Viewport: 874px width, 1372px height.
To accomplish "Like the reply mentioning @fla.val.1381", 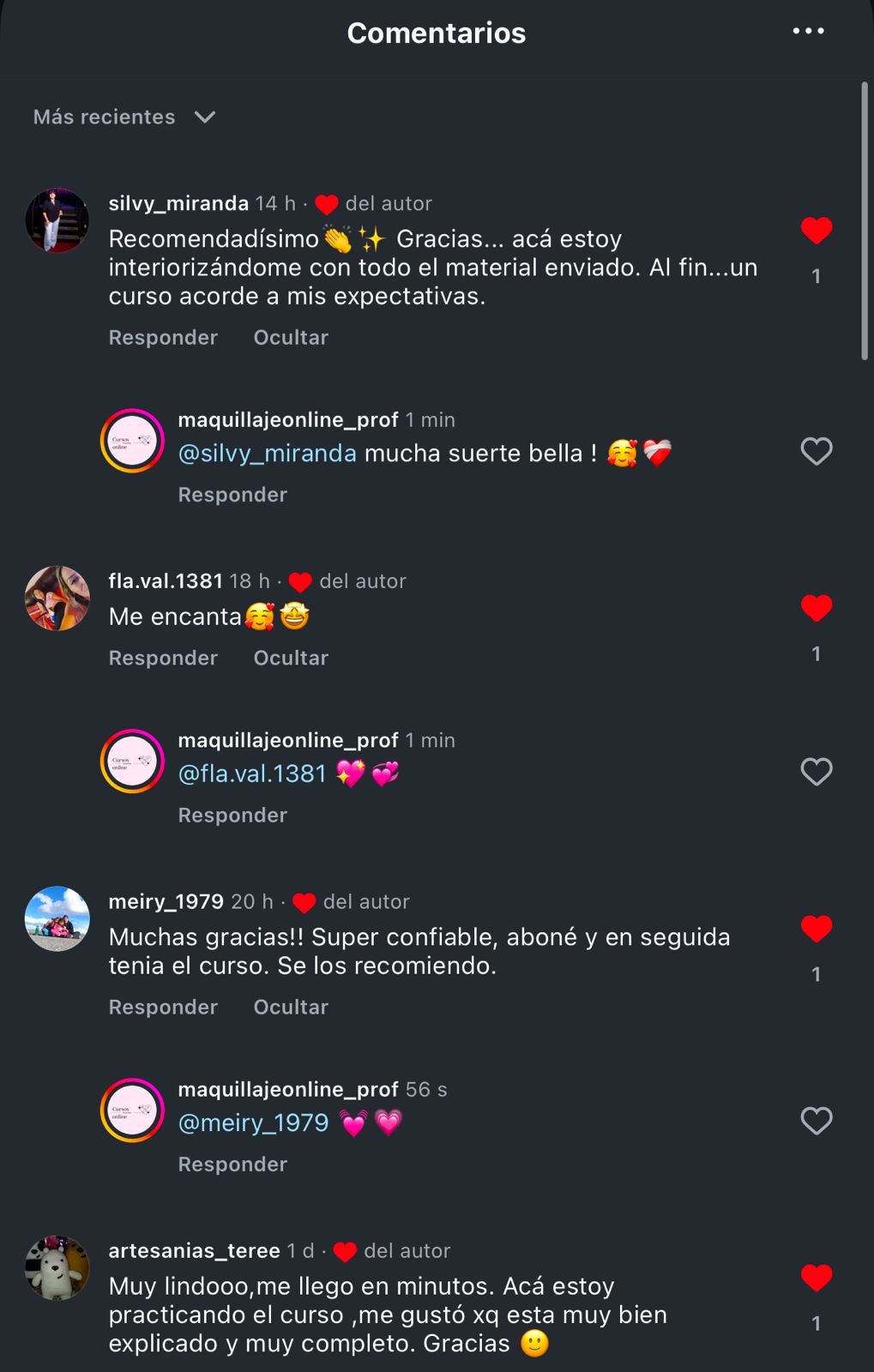I will pos(816,772).
